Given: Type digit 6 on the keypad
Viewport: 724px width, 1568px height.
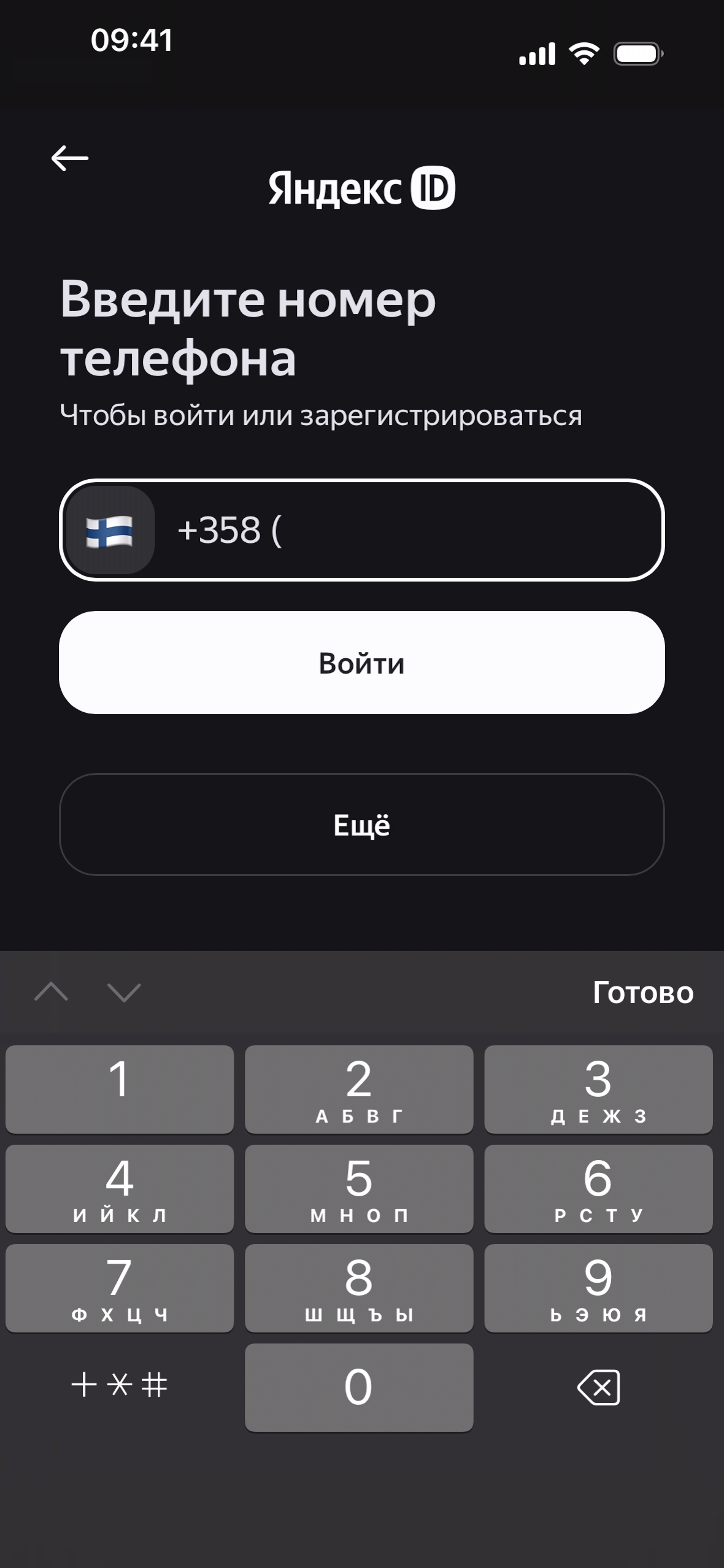Looking at the screenshot, I should (x=598, y=1189).
